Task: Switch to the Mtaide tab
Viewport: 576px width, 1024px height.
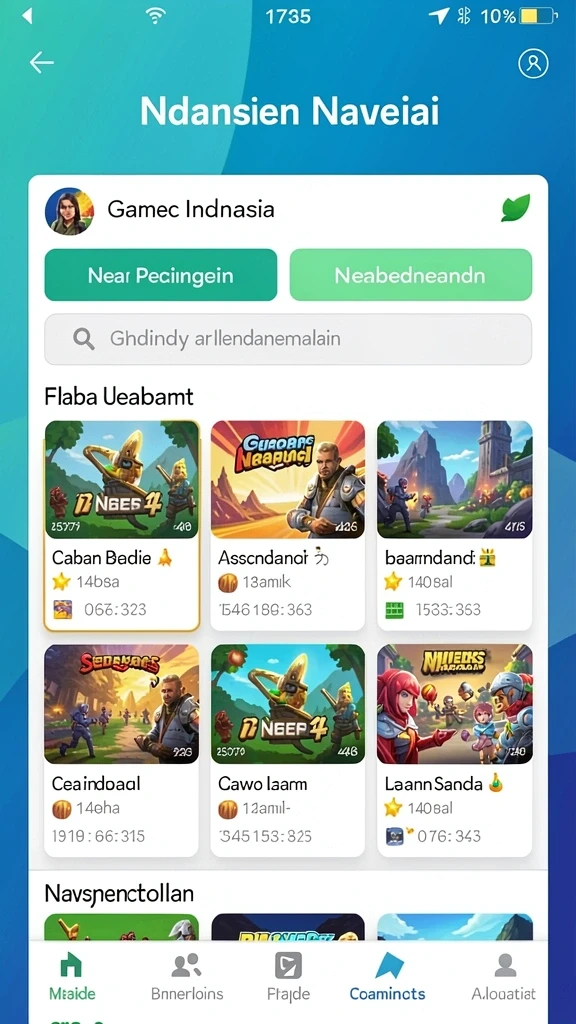Action: coord(72,977)
